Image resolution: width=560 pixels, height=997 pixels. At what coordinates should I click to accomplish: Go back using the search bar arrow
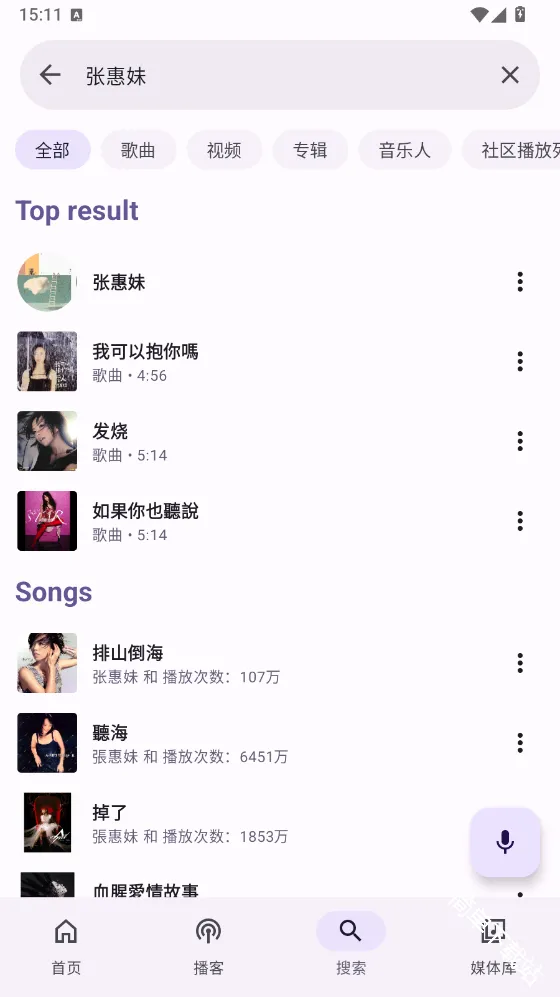point(50,75)
